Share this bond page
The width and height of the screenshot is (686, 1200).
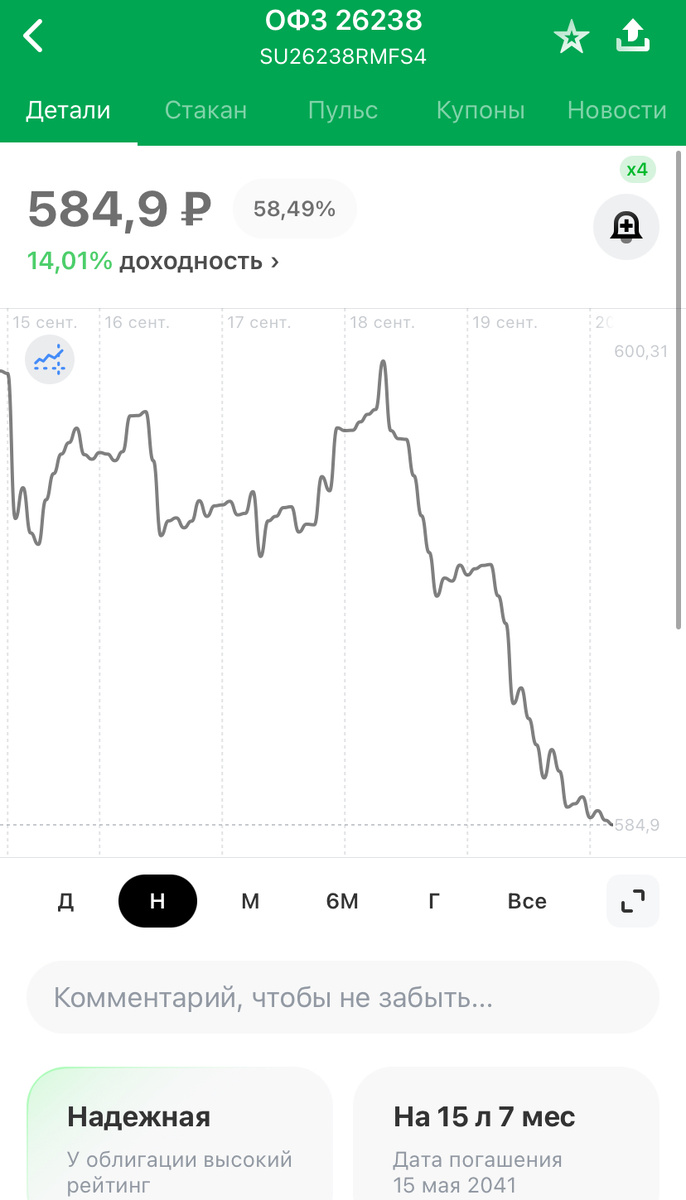pos(633,37)
